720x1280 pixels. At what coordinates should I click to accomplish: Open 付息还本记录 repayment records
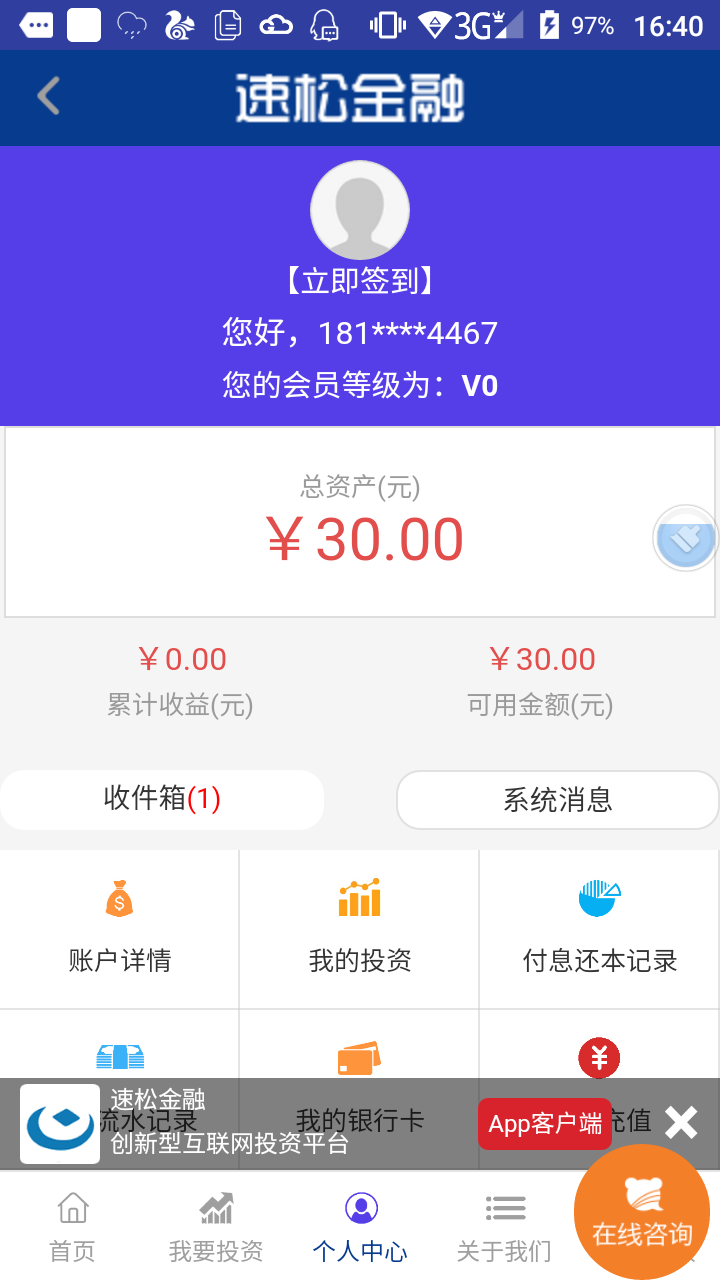[600, 928]
